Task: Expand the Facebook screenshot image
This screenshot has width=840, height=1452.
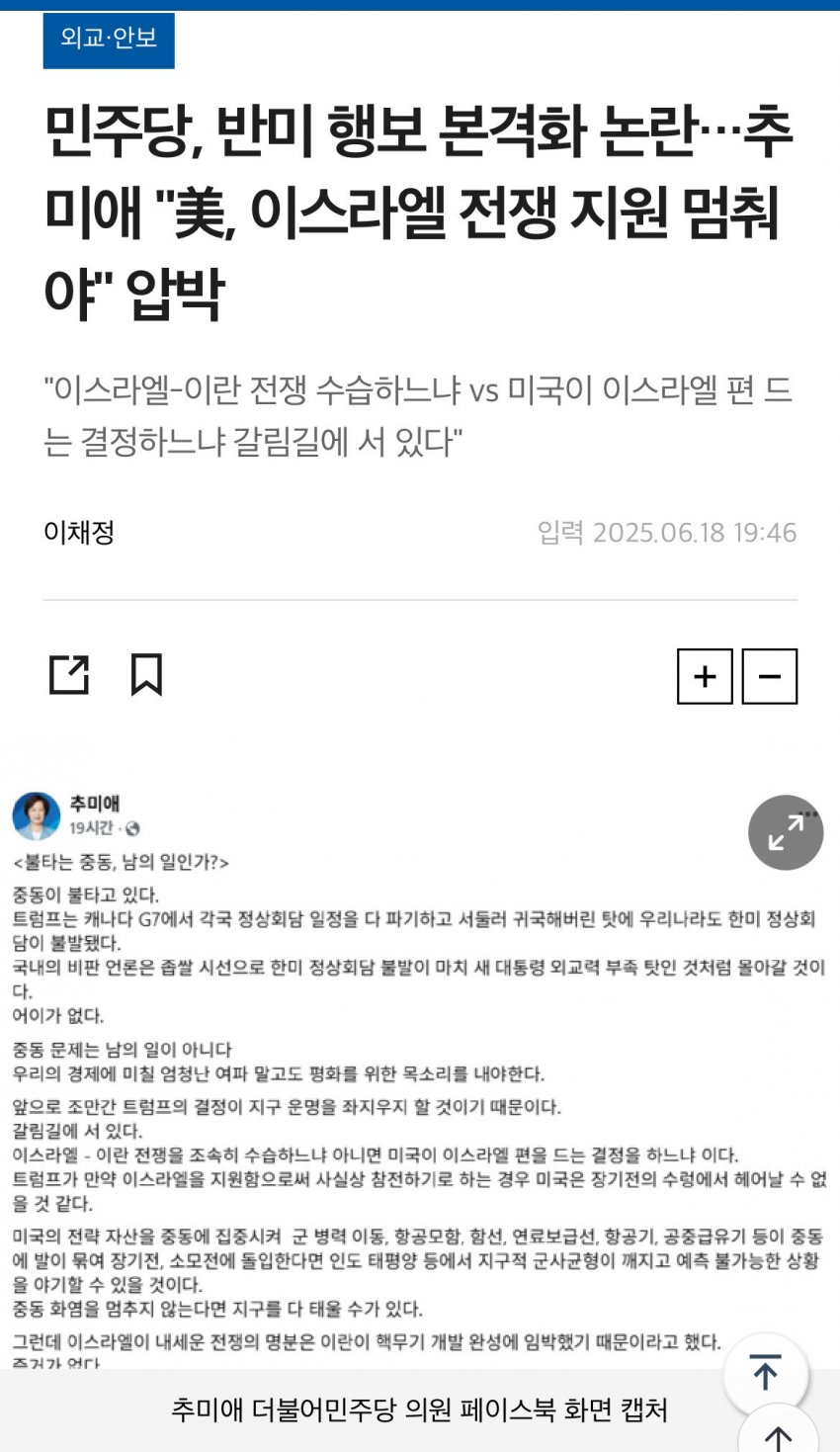Action: click(x=786, y=832)
